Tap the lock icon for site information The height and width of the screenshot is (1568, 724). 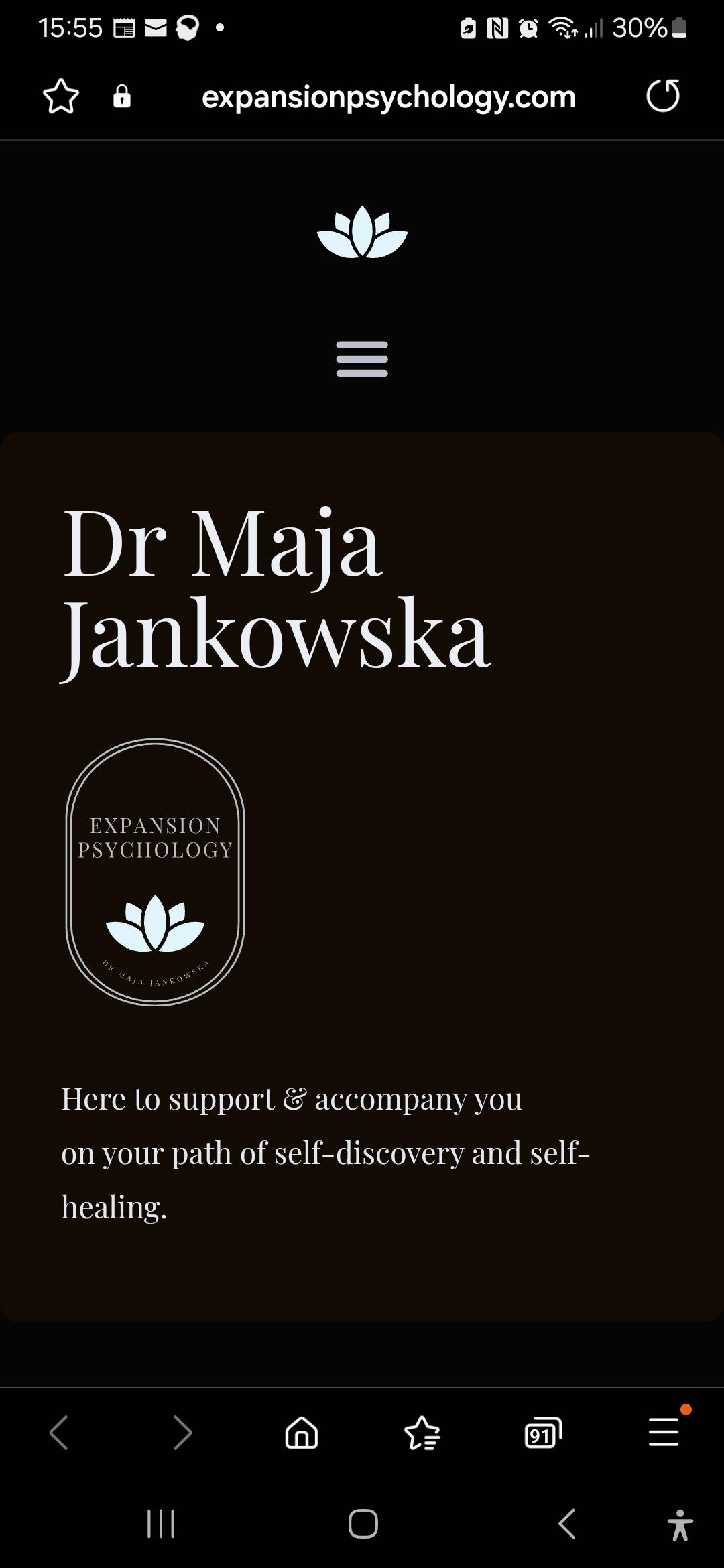tap(122, 96)
